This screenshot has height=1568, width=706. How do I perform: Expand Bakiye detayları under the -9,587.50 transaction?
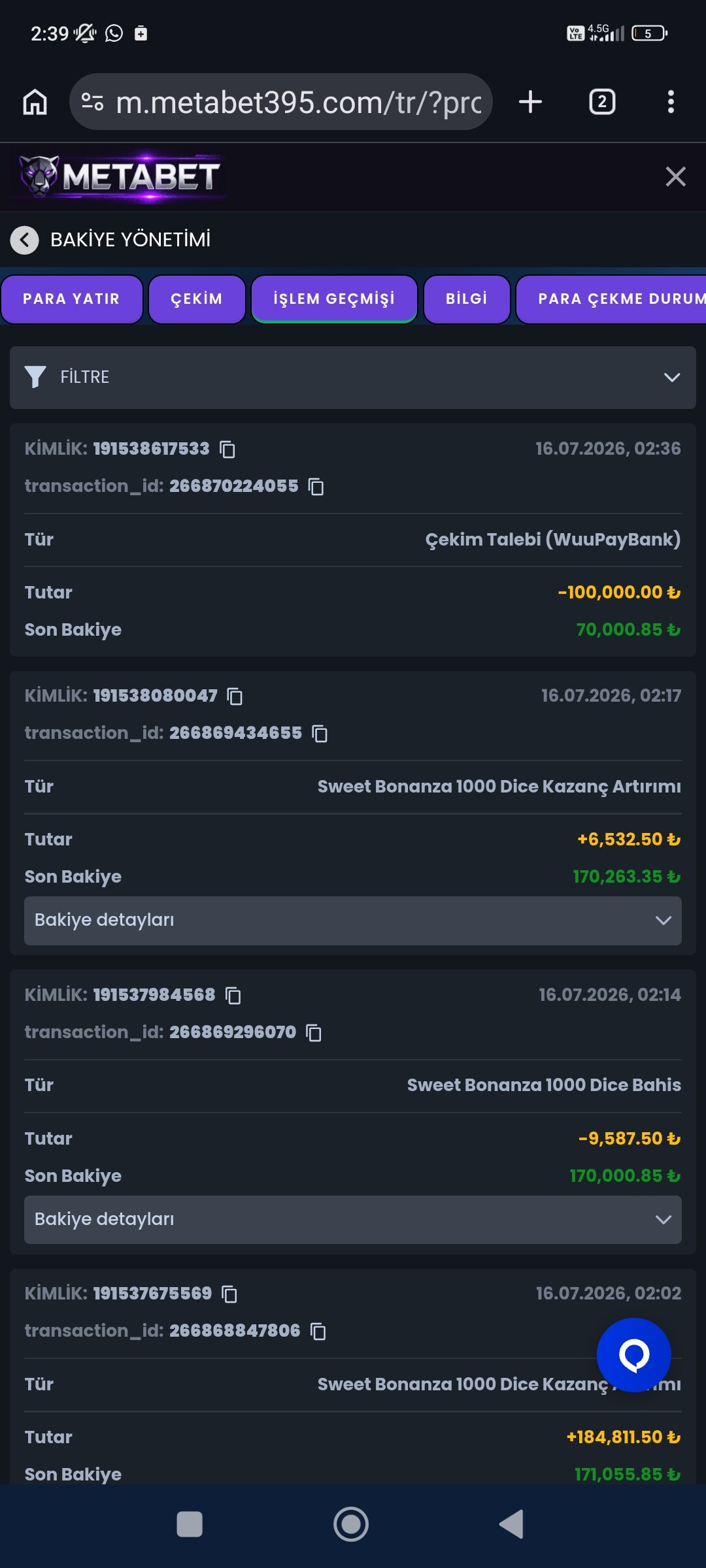353,1220
